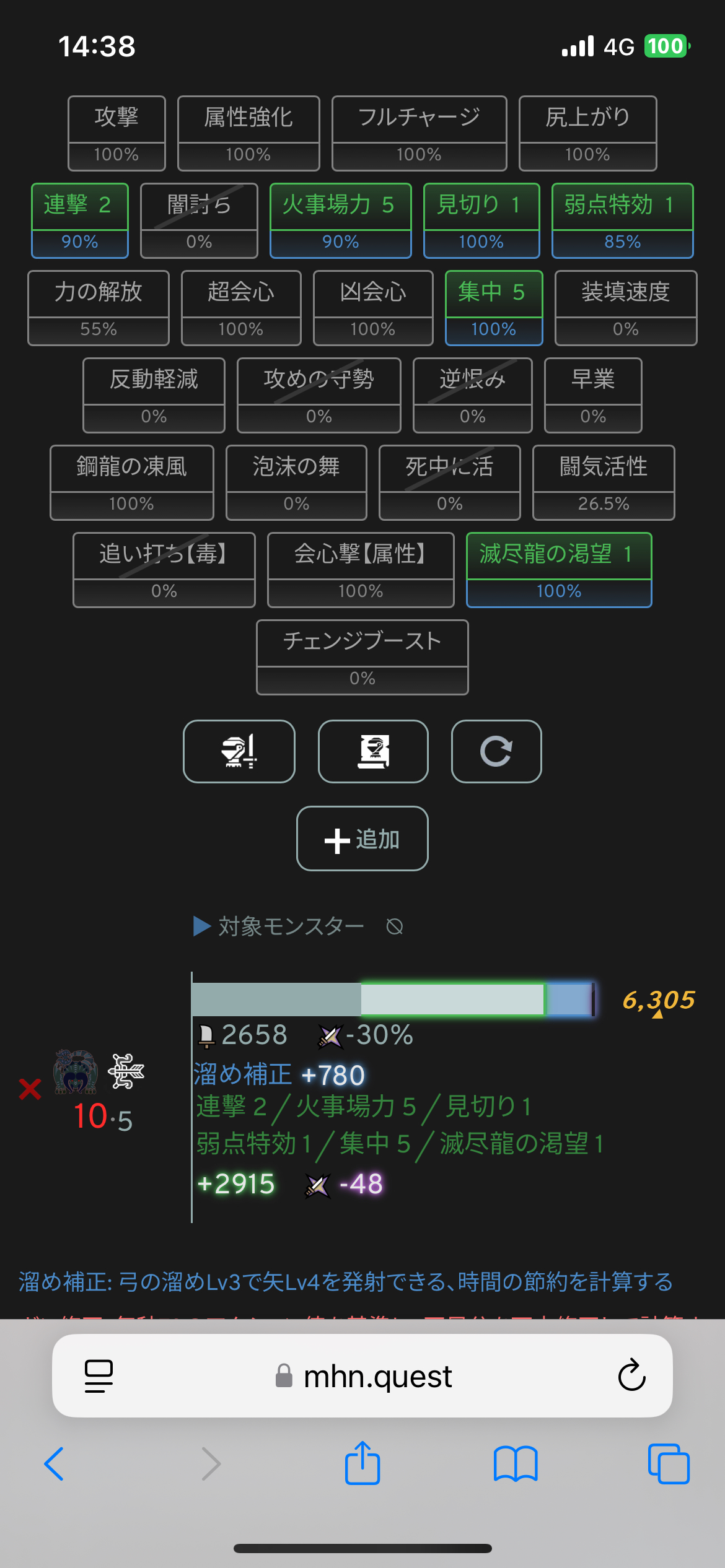
Task: Reset with the circular arrow button
Action: [496, 751]
